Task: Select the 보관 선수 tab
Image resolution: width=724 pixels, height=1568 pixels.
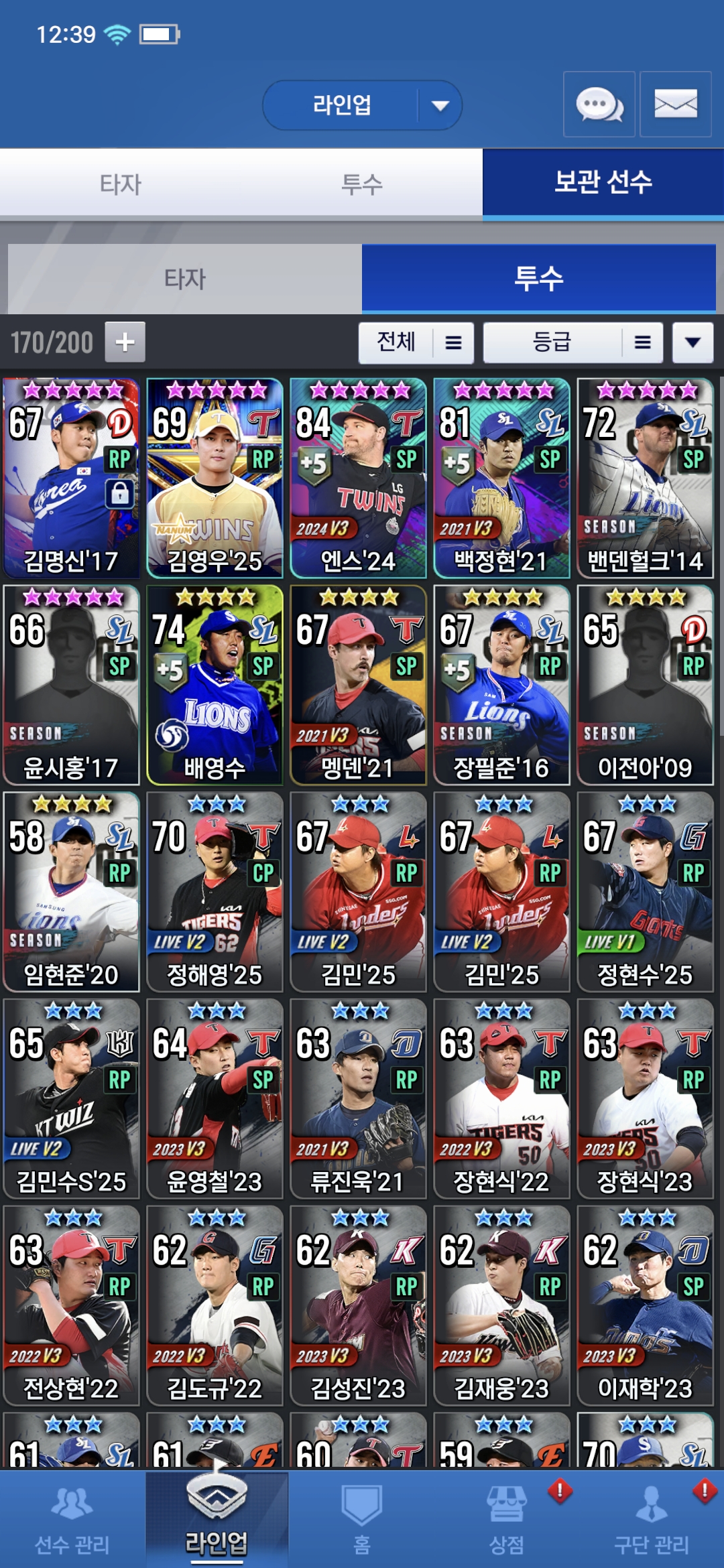Action: click(603, 182)
